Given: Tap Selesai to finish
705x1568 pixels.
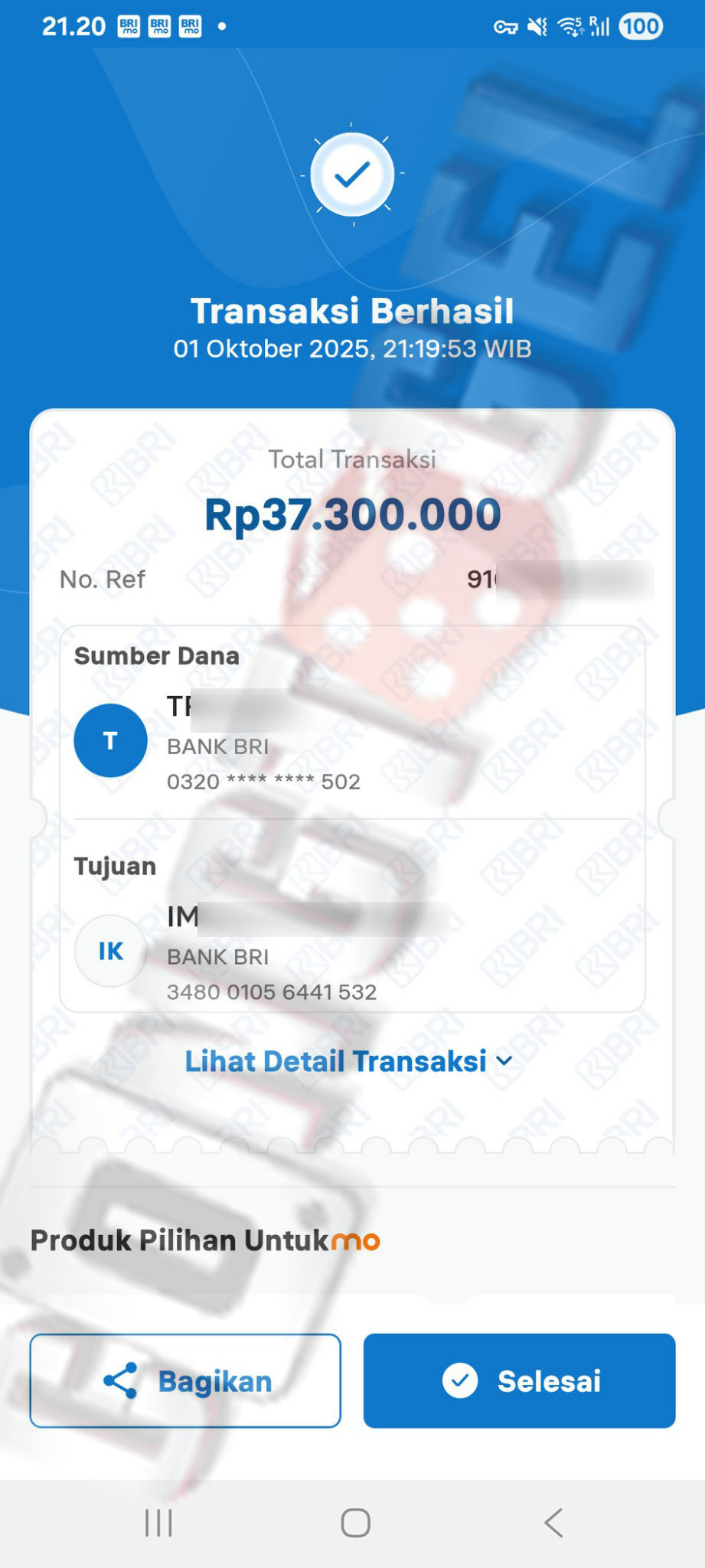Looking at the screenshot, I should pos(519,1380).
